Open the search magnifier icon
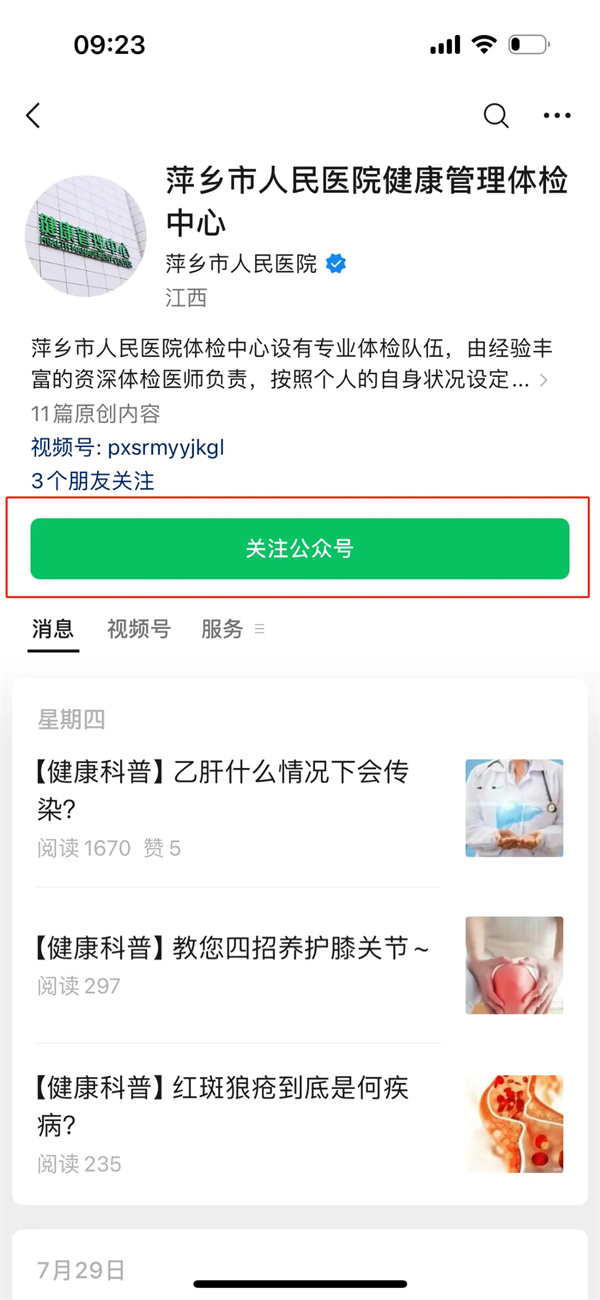Viewport: 600px width, 1300px height. click(x=496, y=116)
